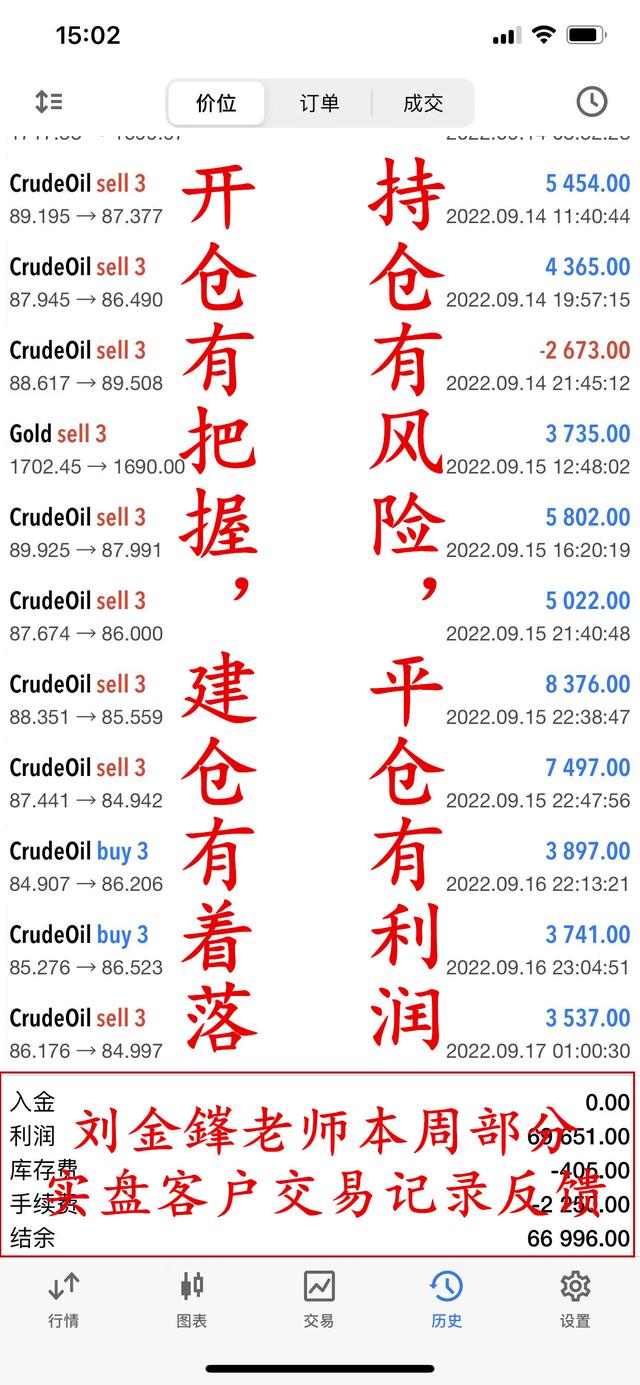Select the 历史 tab
Viewport: 640px width, 1385px height.
[447, 1300]
